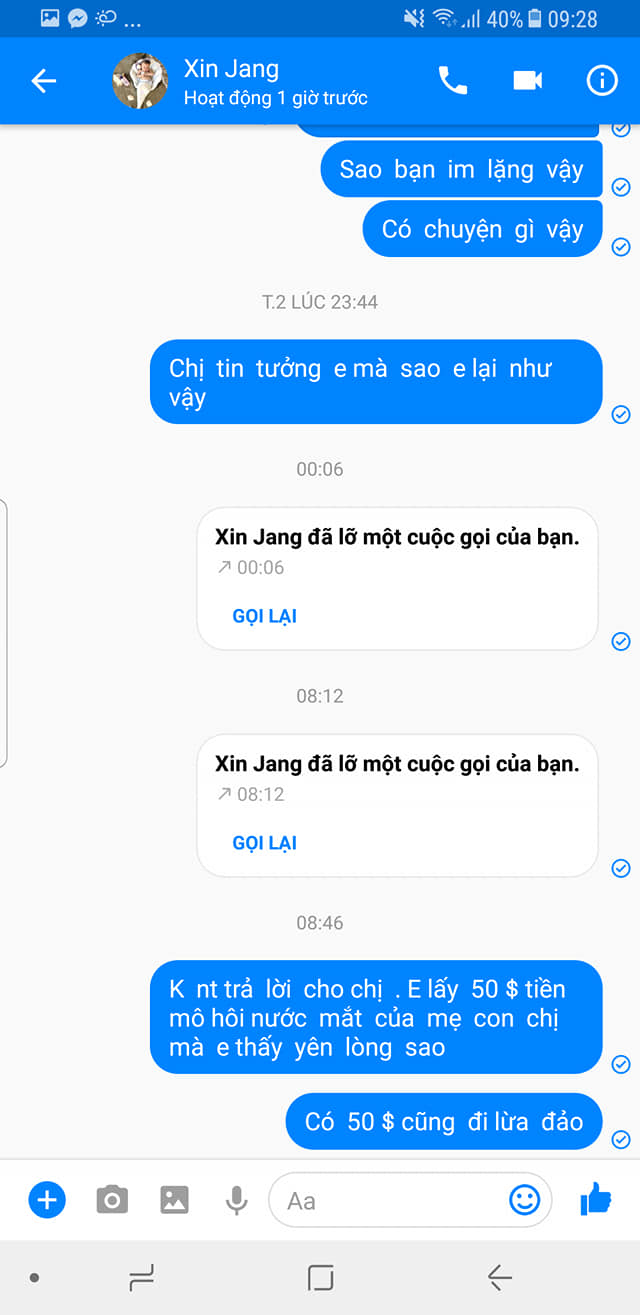Start a video call with Xin Jang

click(x=527, y=81)
